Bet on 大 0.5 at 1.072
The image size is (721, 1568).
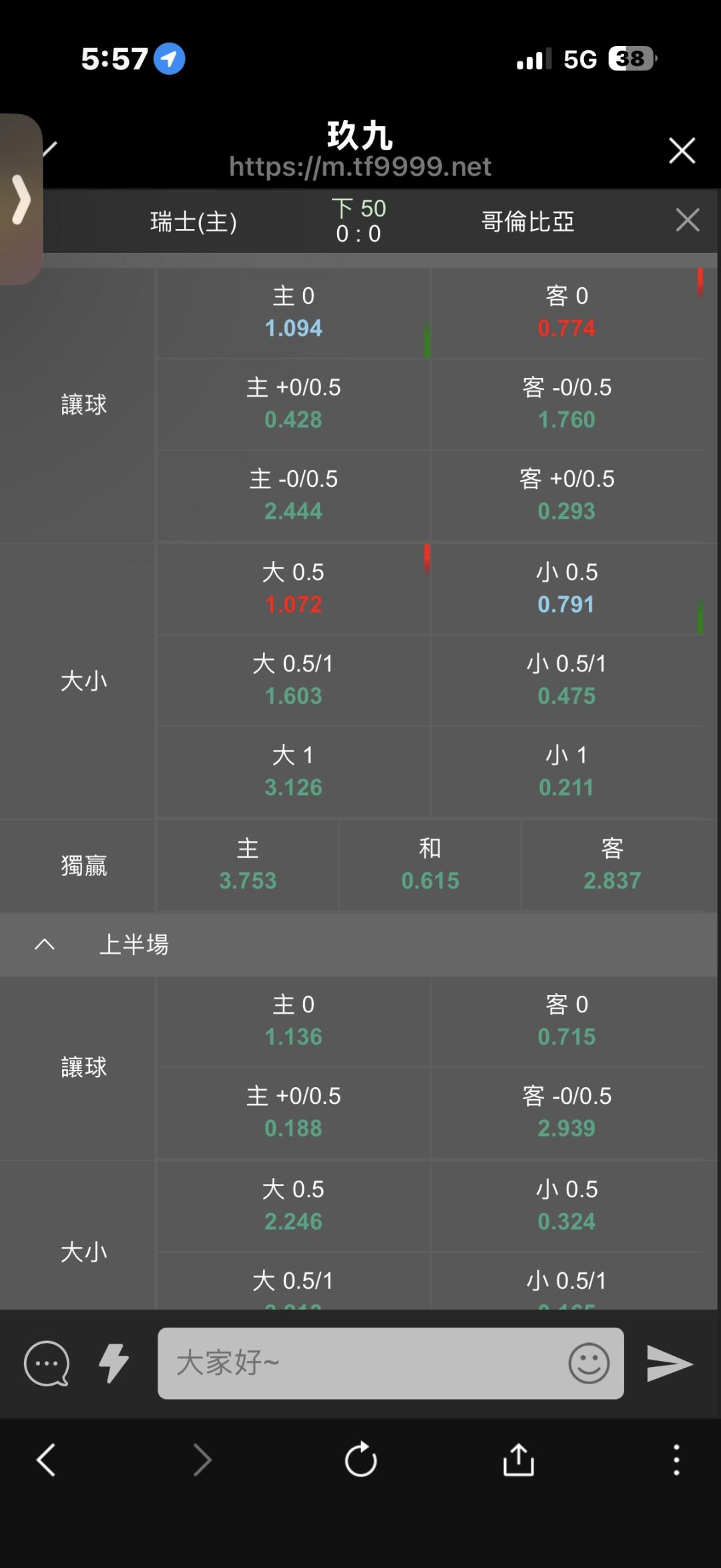pos(293,588)
